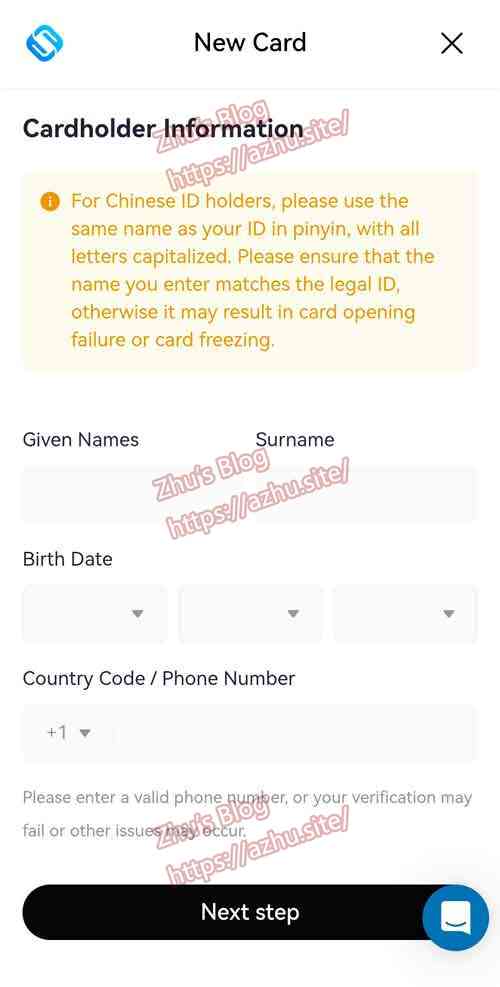Open the middle Birth Date dropdown
This screenshot has width=500, height=987.
(251, 614)
